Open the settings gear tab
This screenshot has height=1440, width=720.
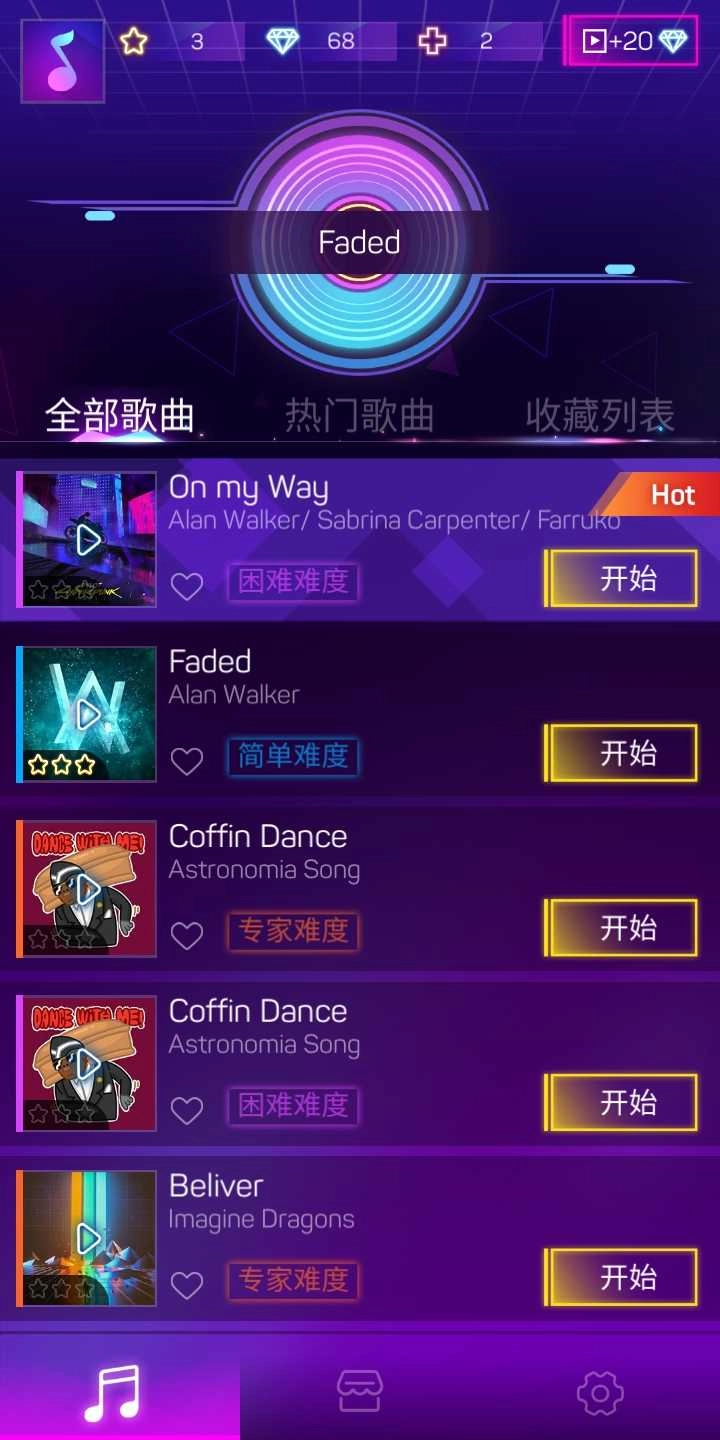[600, 1391]
